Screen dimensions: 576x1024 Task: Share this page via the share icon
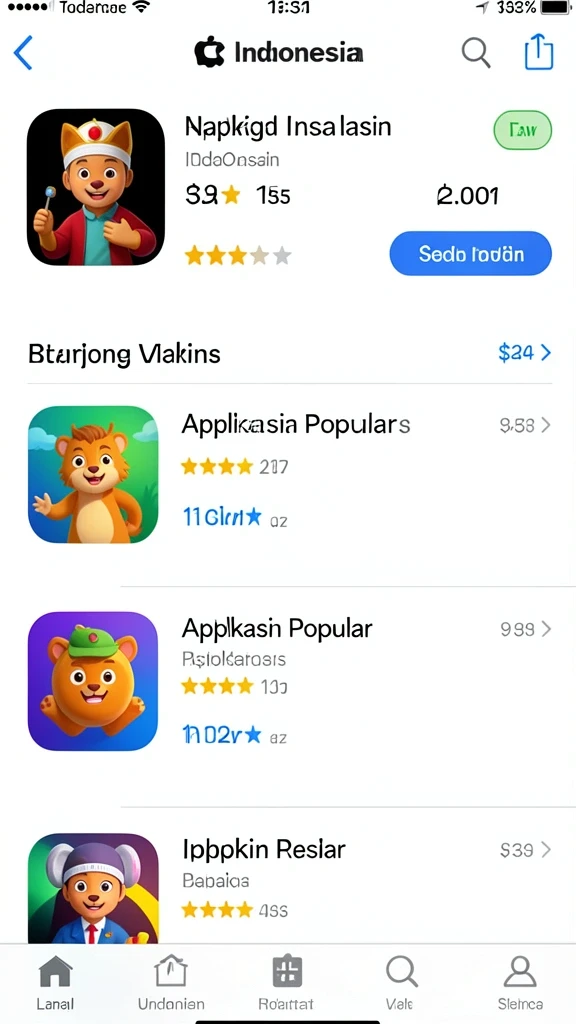tap(539, 52)
